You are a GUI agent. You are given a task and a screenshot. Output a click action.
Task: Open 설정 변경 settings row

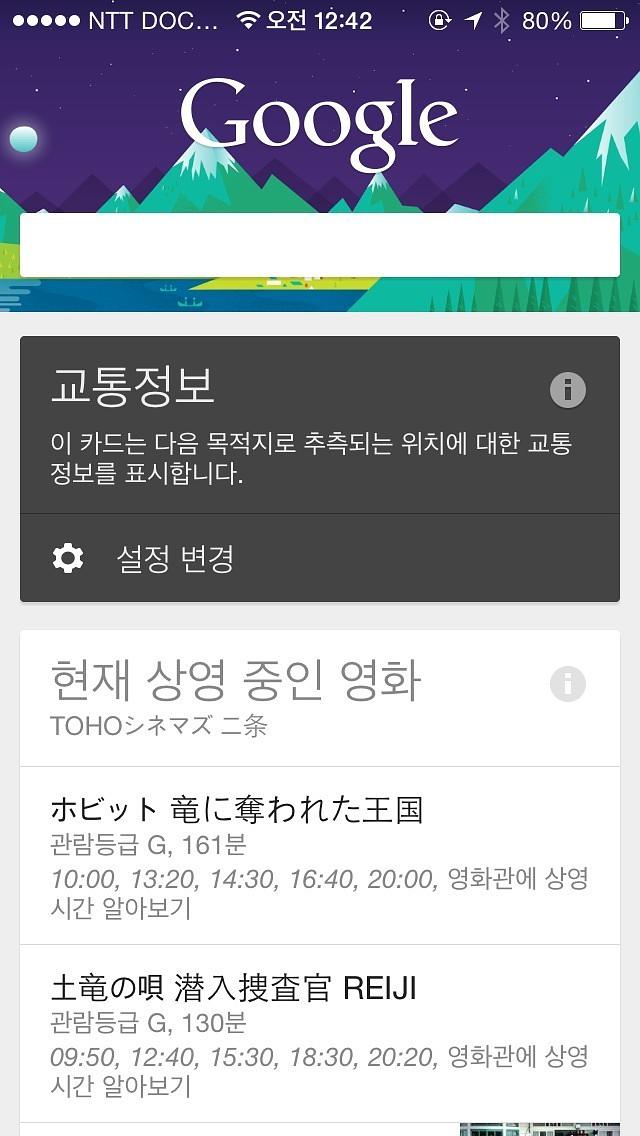(x=320, y=559)
